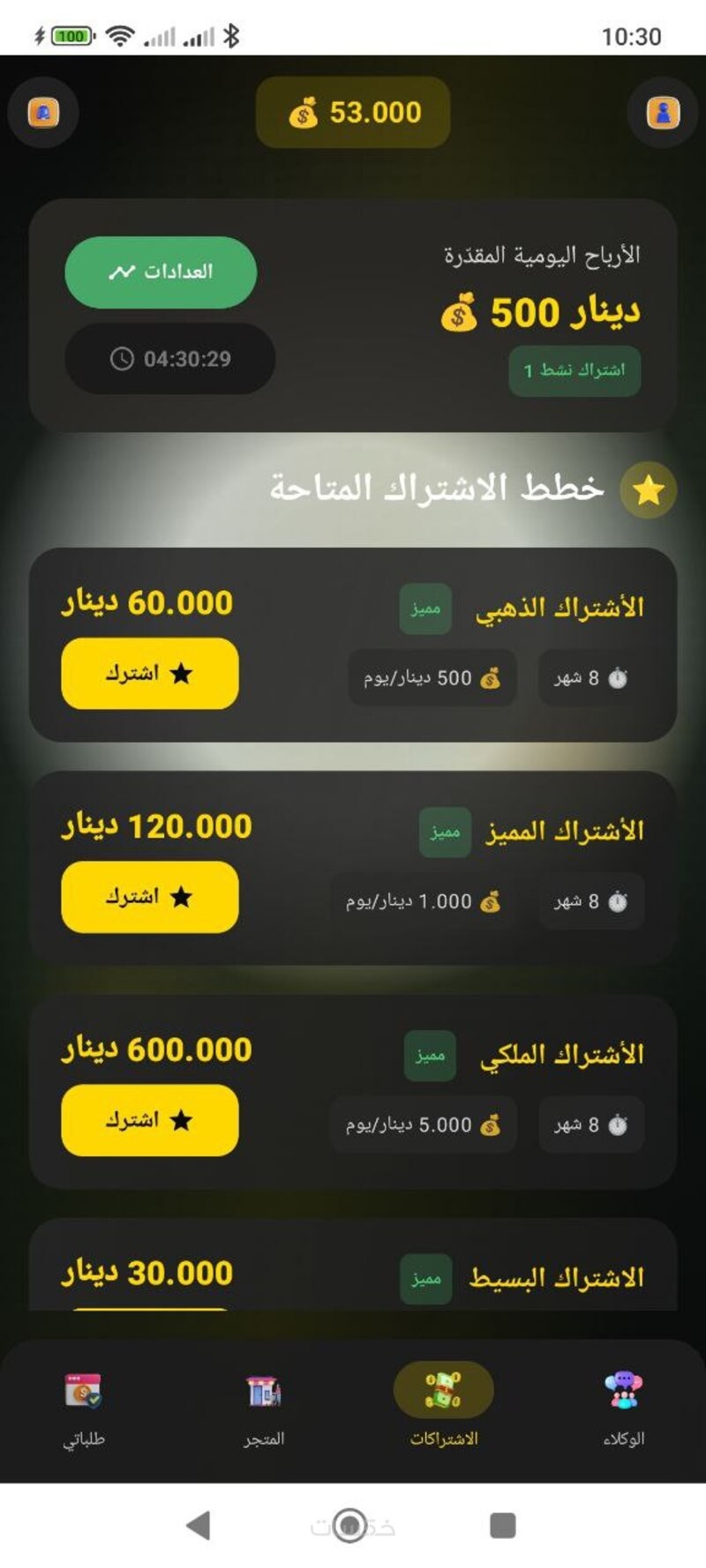Viewport: 706px width, 1568px height.
Task: Subscribe to الأشتراك المميز for 120.000 دينار
Action: coord(150,897)
